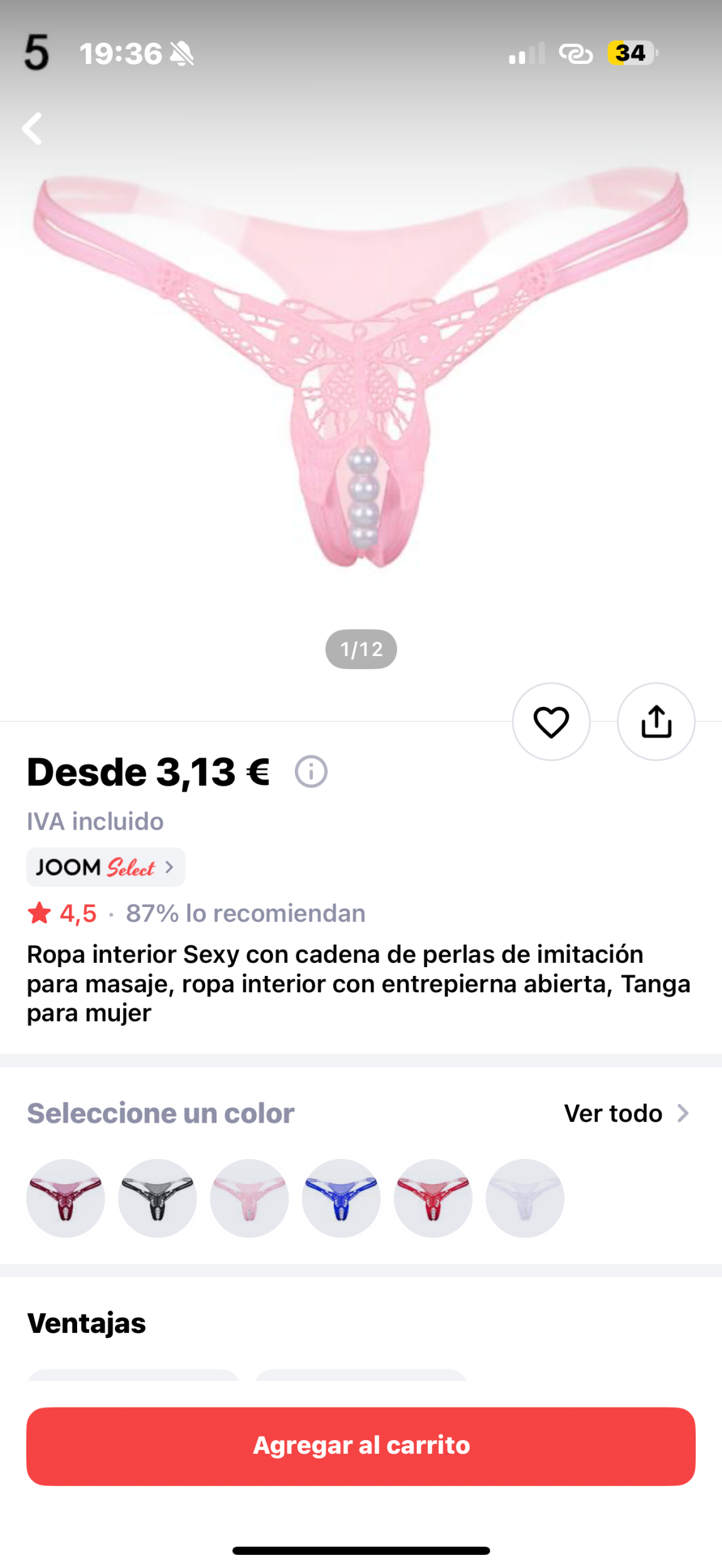Viewport: 722px width, 1568px height.
Task: Pick the bright red color option
Action: click(433, 1199)
